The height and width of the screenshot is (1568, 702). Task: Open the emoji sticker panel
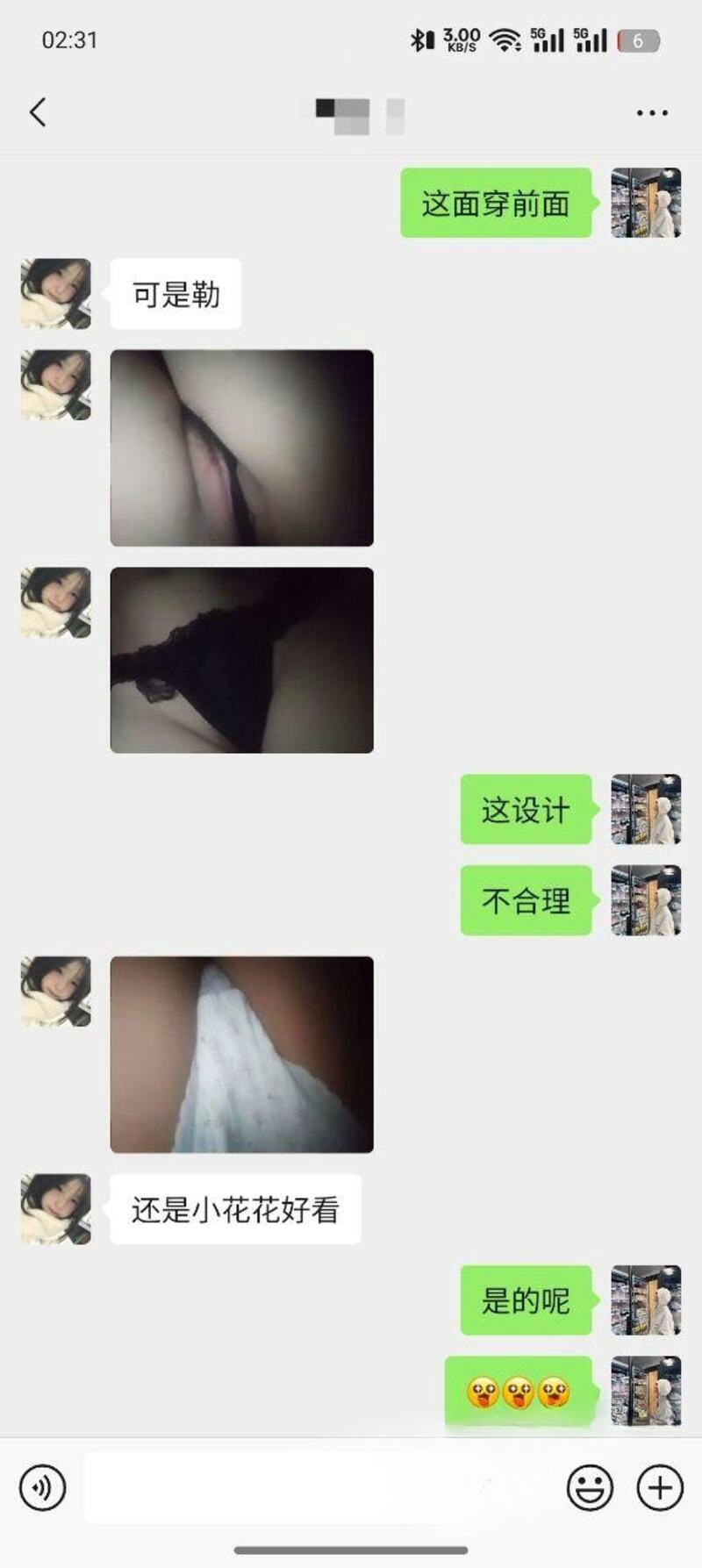(x=590, y=1487)
